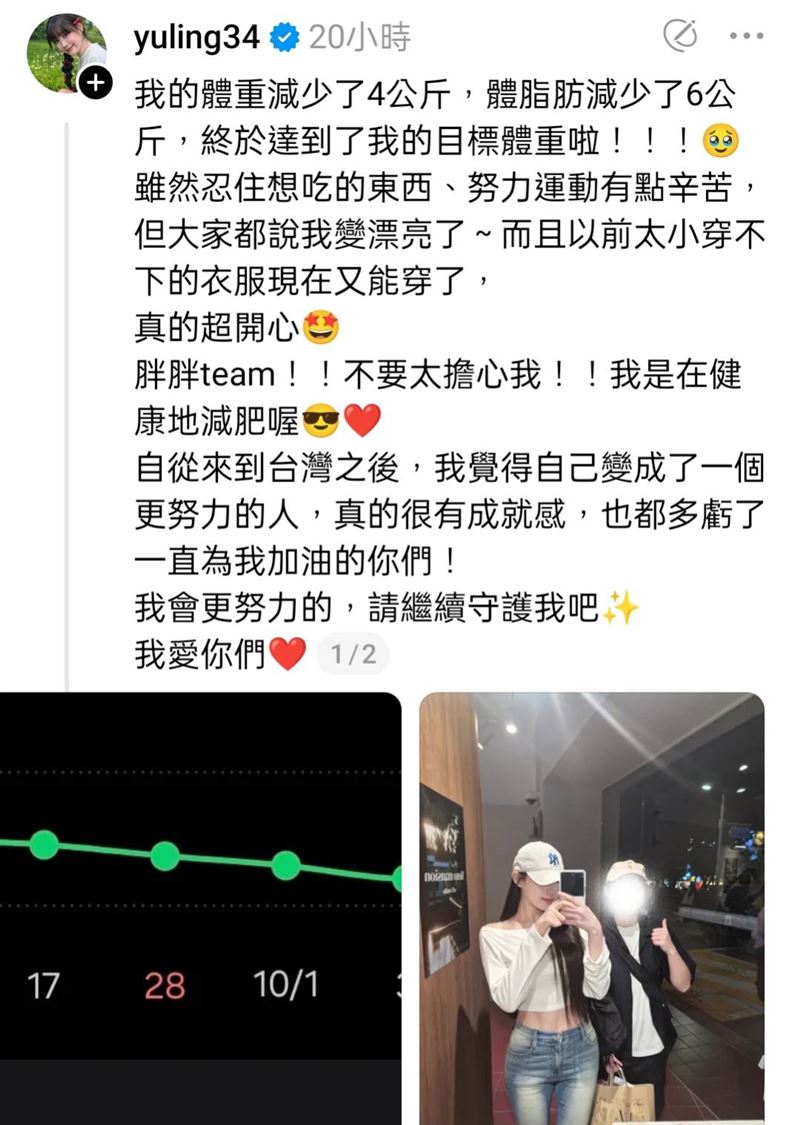The width and height of the screenshot is (800, 1125).
Task: View the mirror selfie photo
Action: (x=591, y=905)
